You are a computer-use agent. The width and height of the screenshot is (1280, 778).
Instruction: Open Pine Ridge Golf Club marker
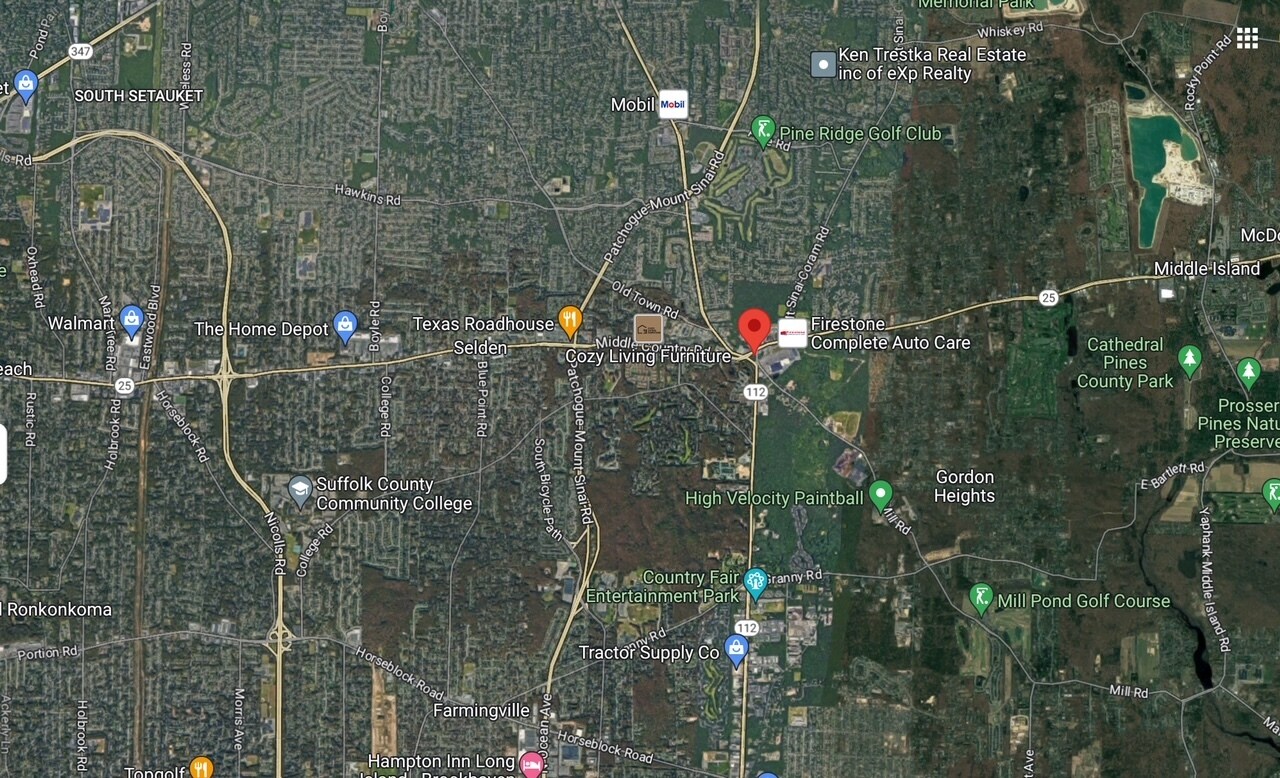764,131
